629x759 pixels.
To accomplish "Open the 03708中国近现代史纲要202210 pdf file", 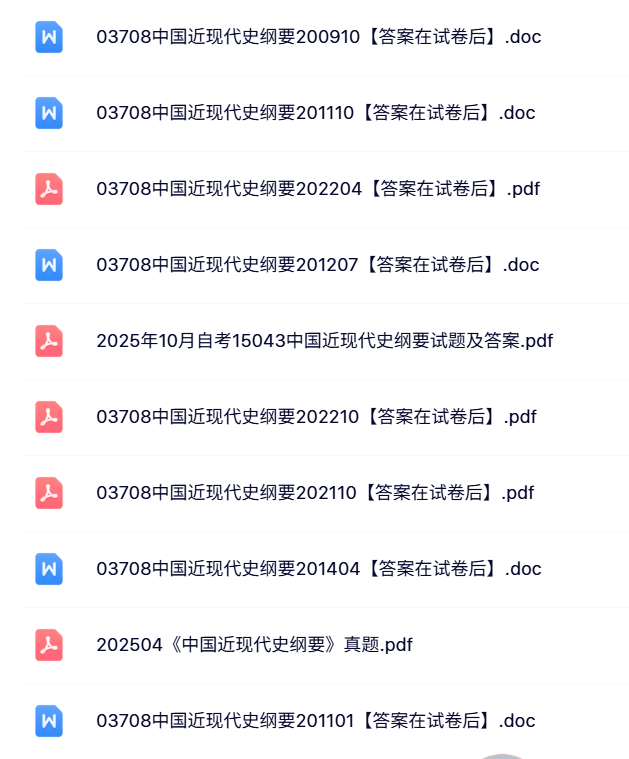I will point(316,417).
